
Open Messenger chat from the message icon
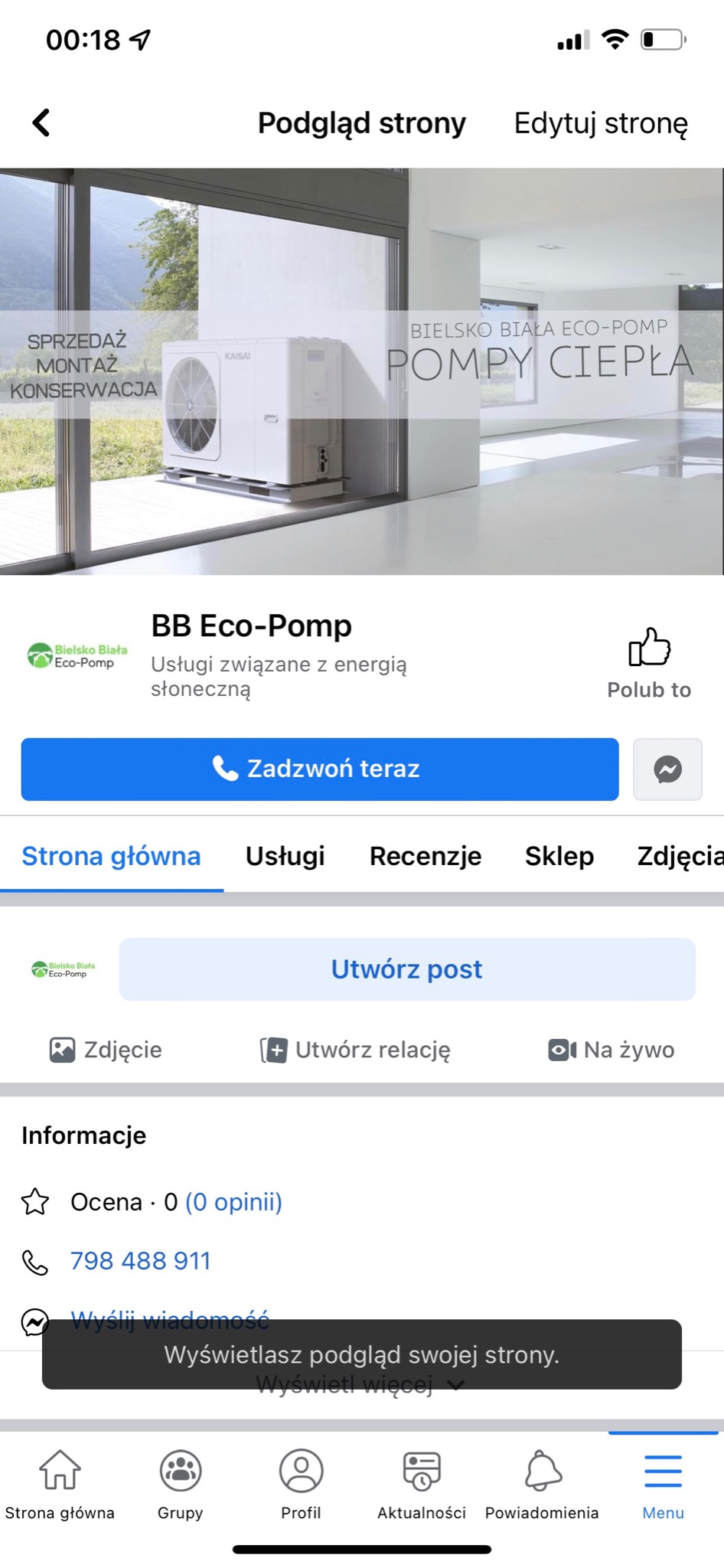tap(667, 769)
